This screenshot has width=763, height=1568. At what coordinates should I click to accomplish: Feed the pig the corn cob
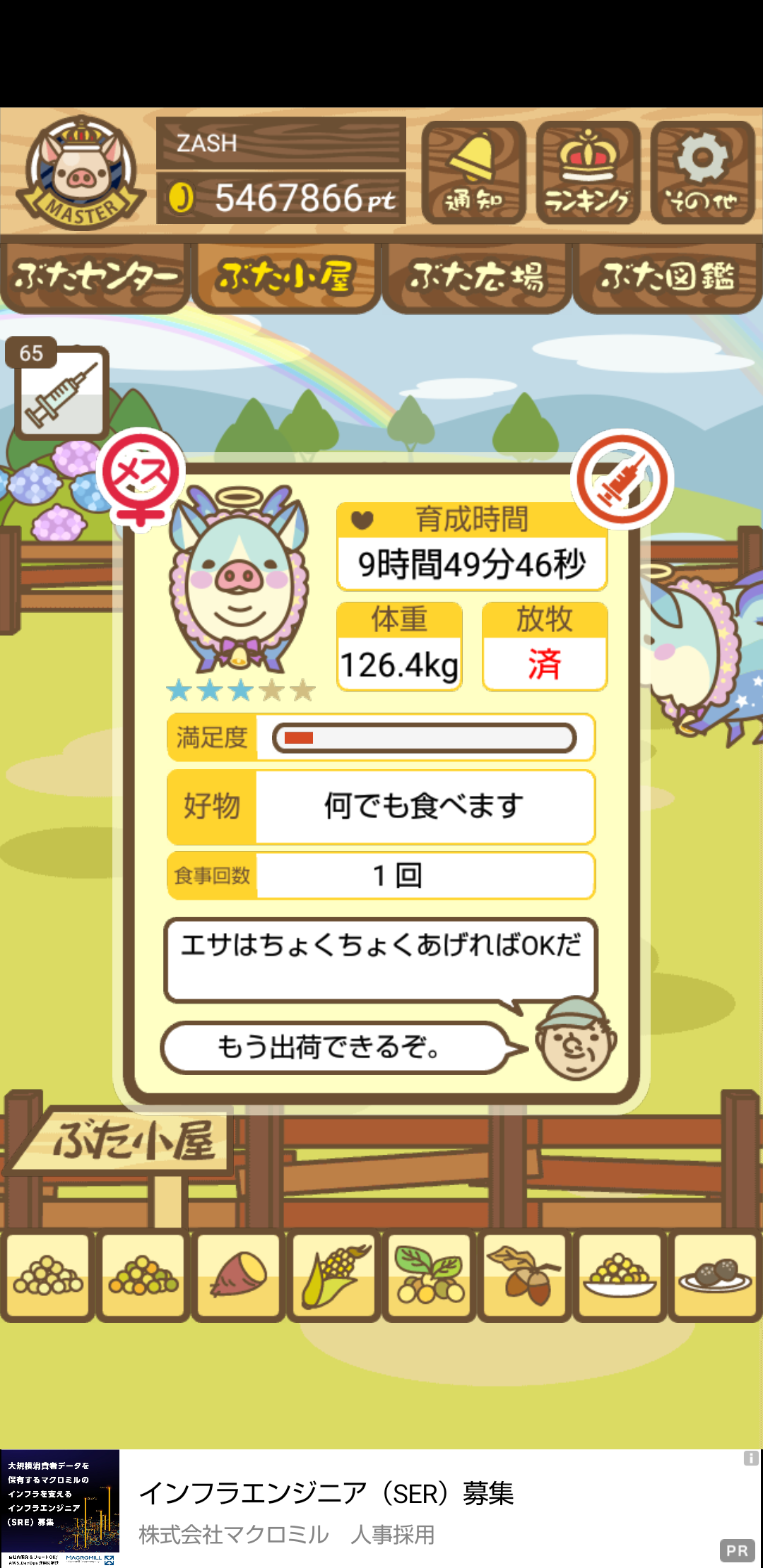click(x=333, y=1276)
